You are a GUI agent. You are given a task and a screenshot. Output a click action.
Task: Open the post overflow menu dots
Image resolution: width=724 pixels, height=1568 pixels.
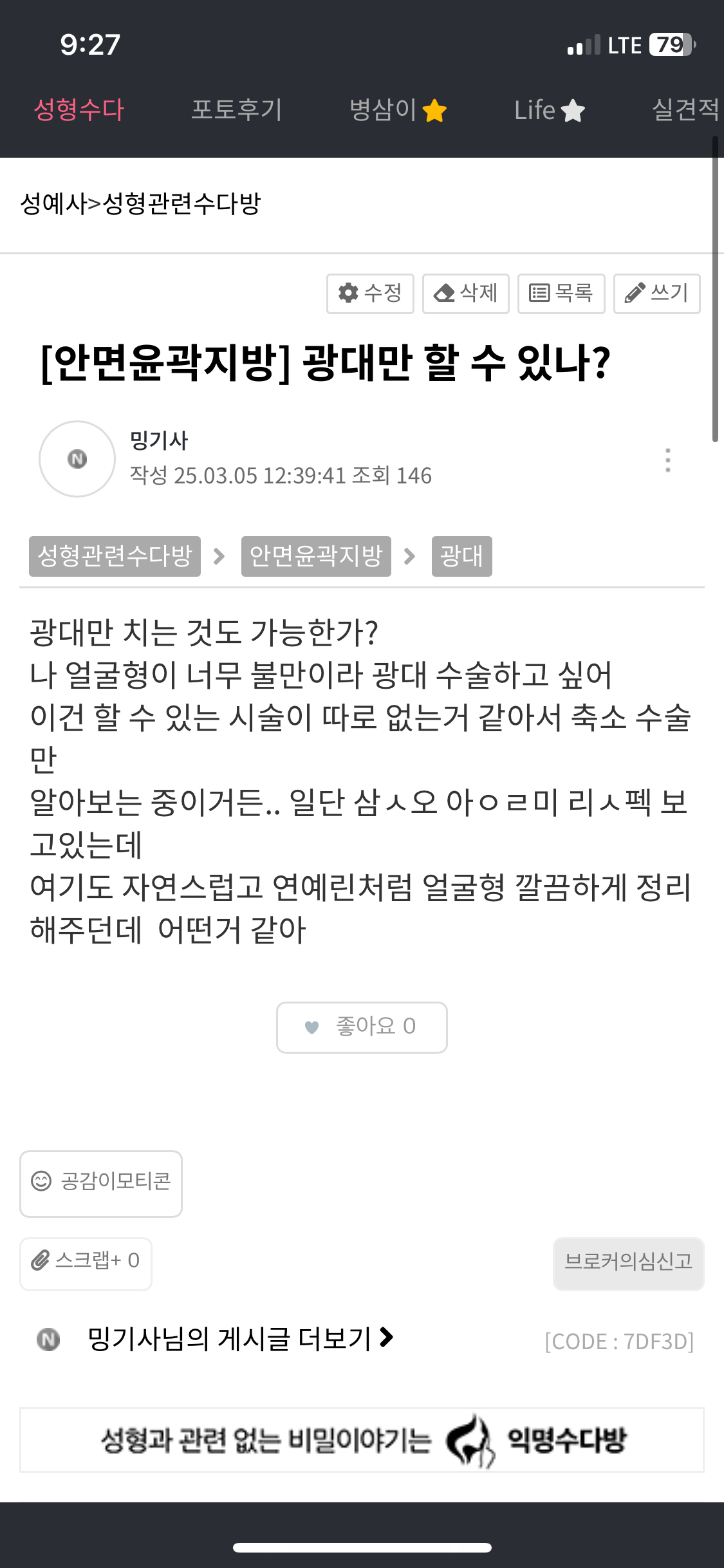tap(668, 460)
